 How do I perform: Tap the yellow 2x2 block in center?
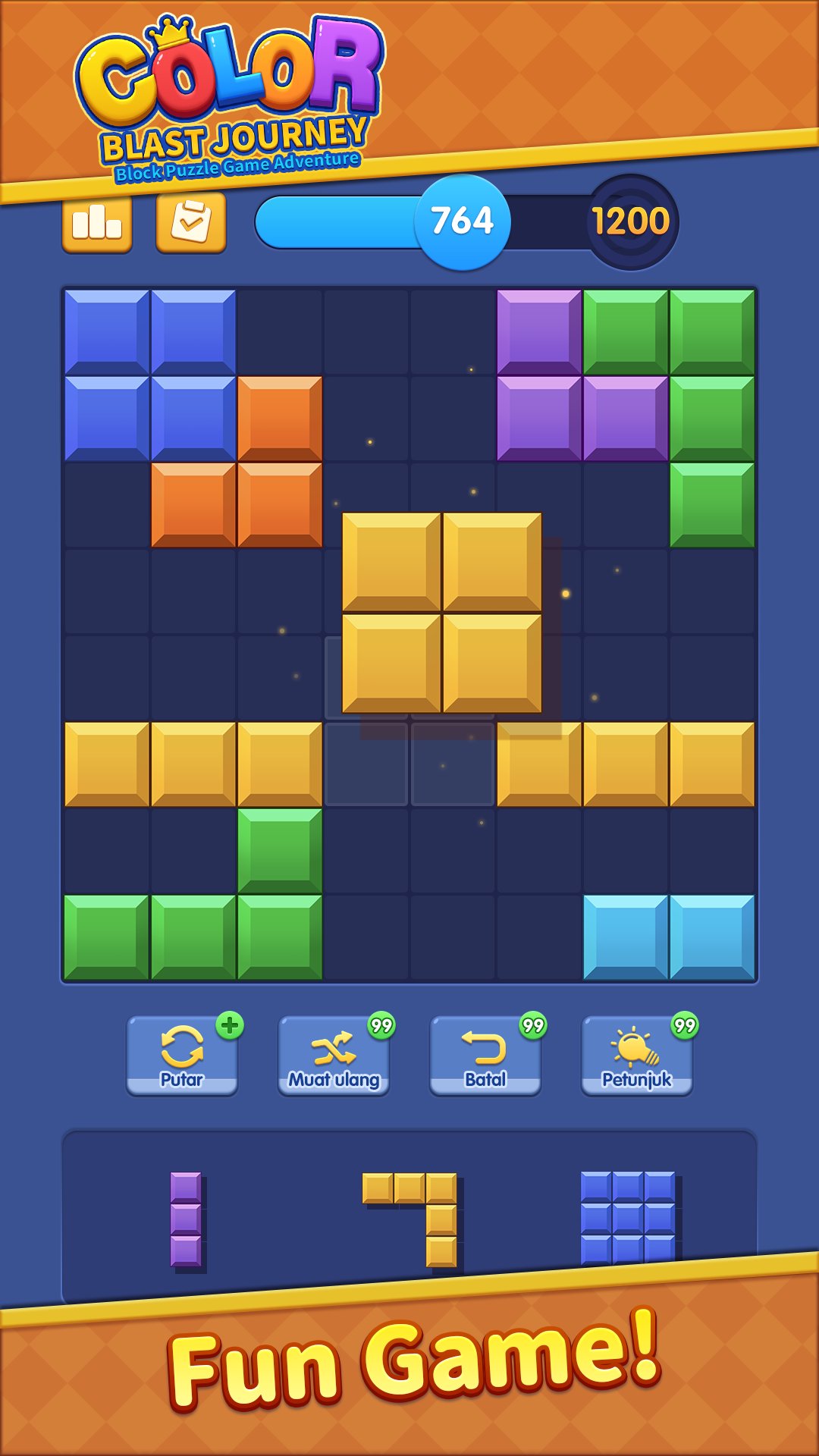[x=442, y=612]
